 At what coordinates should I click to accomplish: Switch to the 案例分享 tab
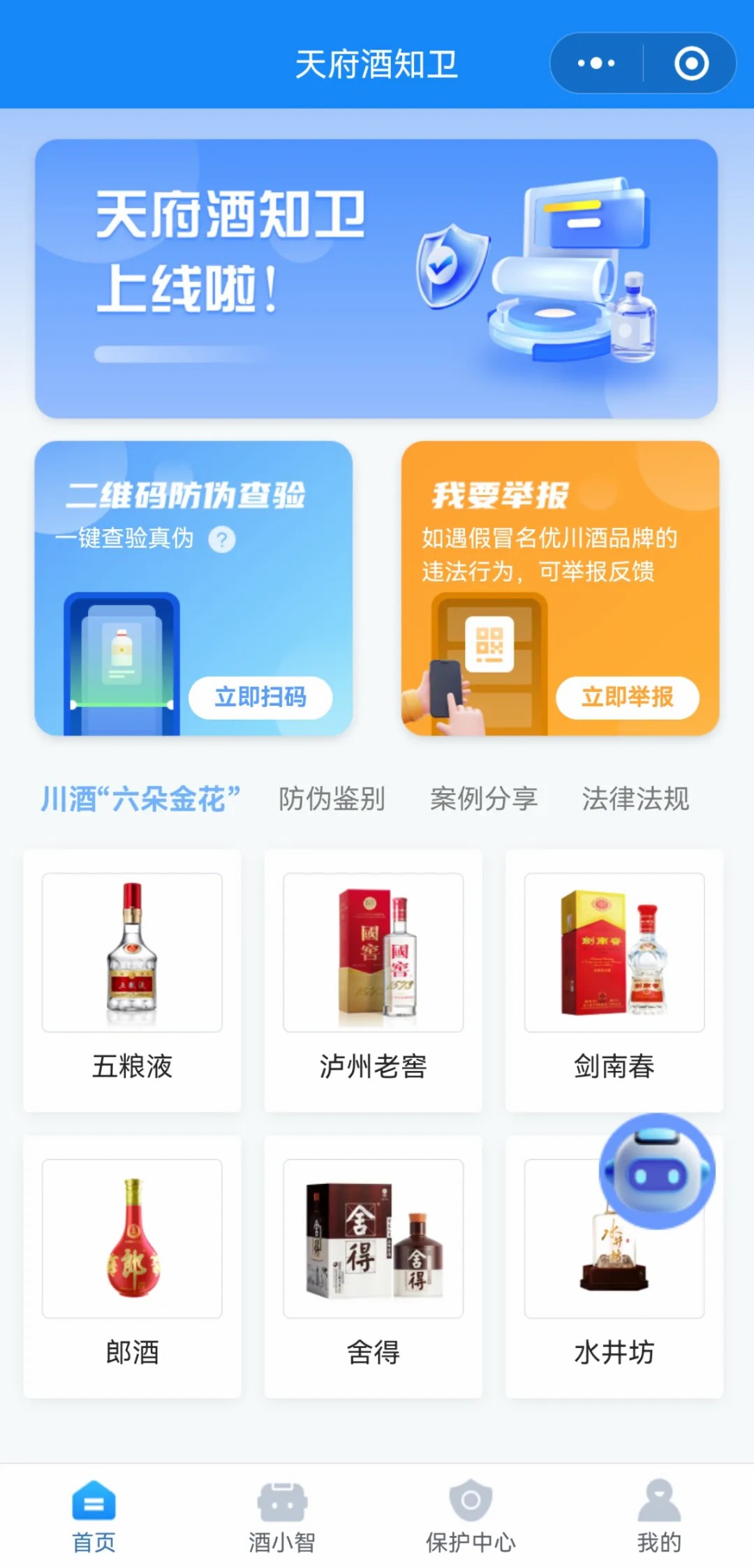click(x=484, y=799)
